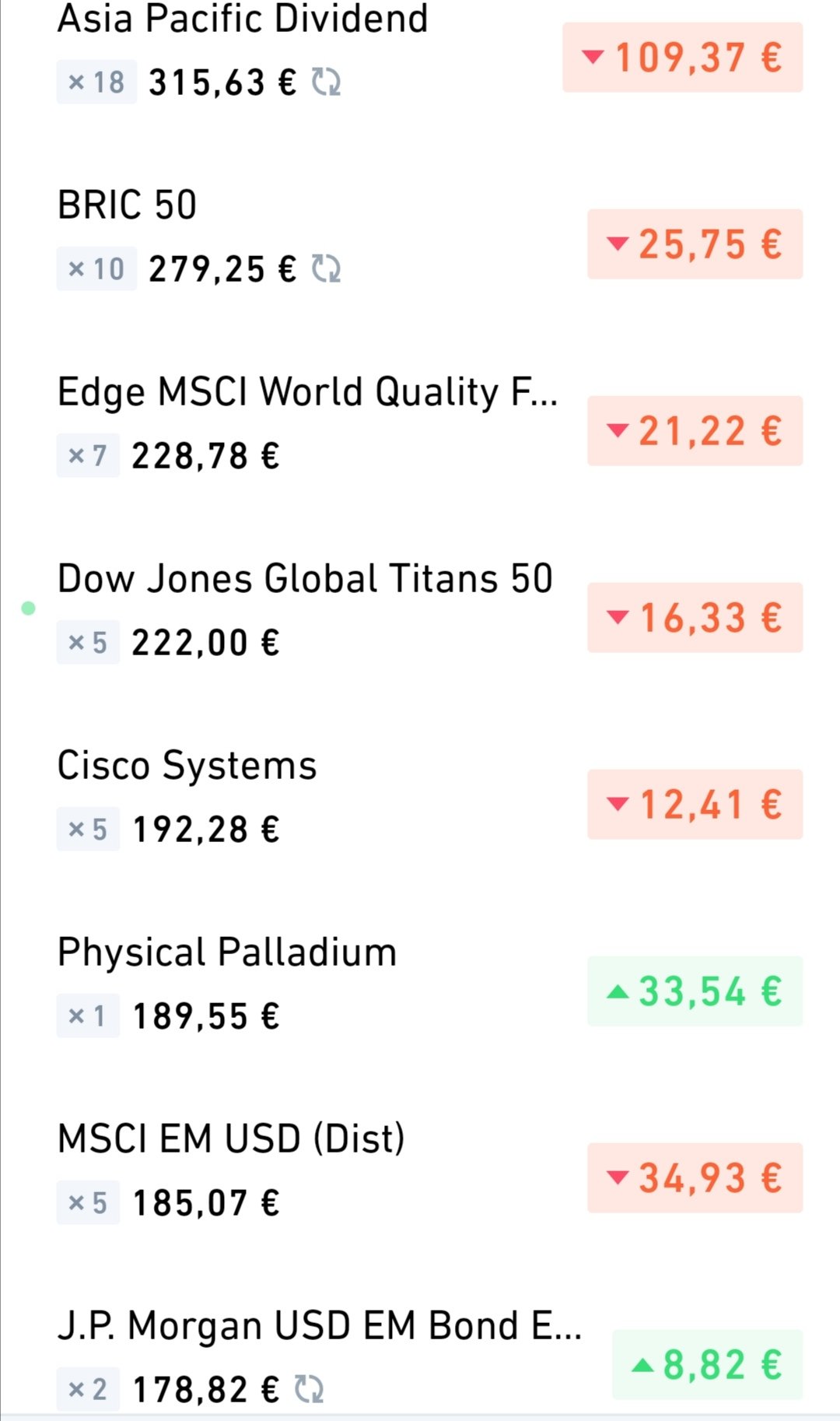View Edge MSCI World Quality F... details
This screenshot has width=840, height=1421.
307,392
